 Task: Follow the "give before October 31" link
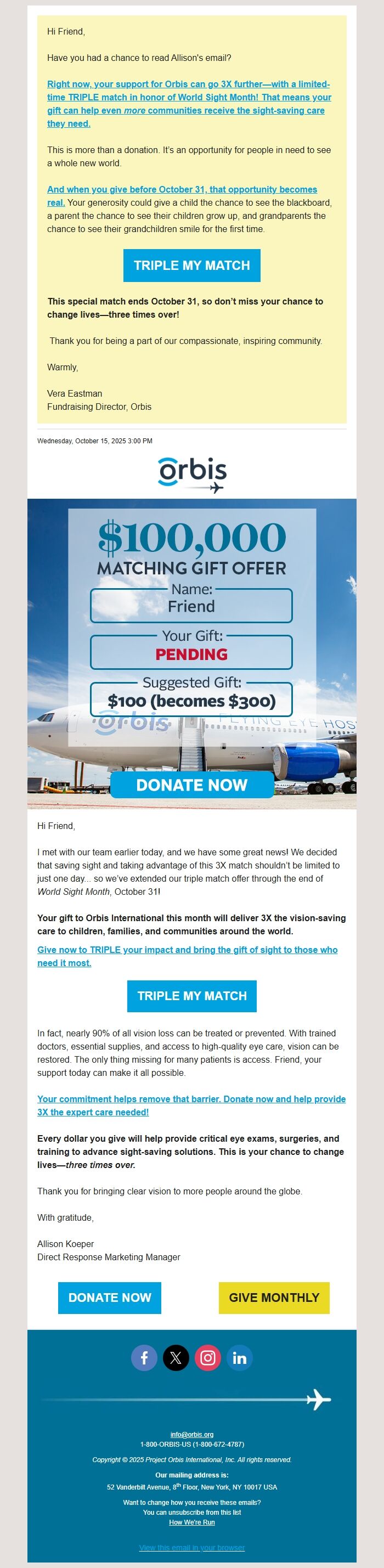click(x=182, y=190)
